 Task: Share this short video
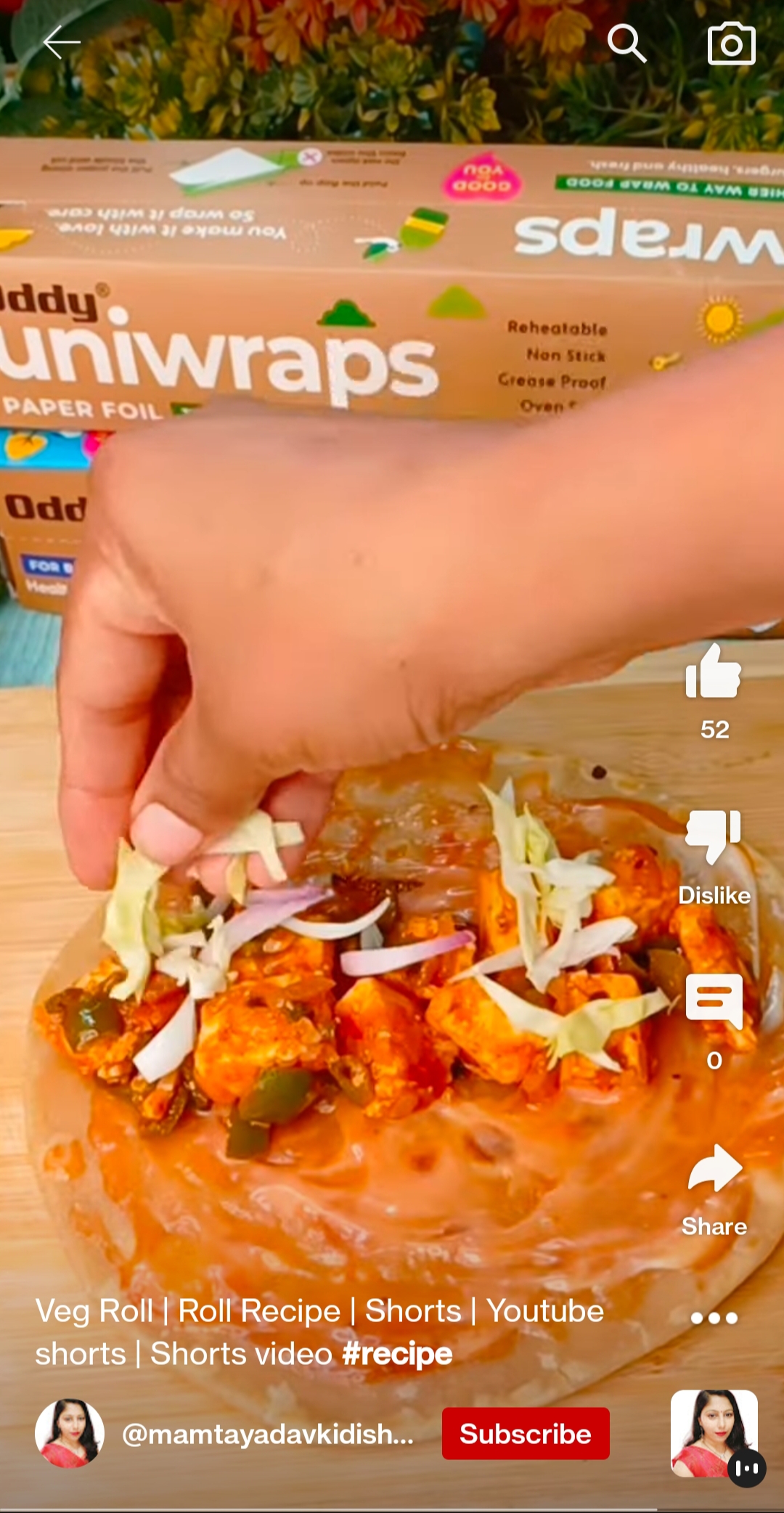[x=714, y=1169]
